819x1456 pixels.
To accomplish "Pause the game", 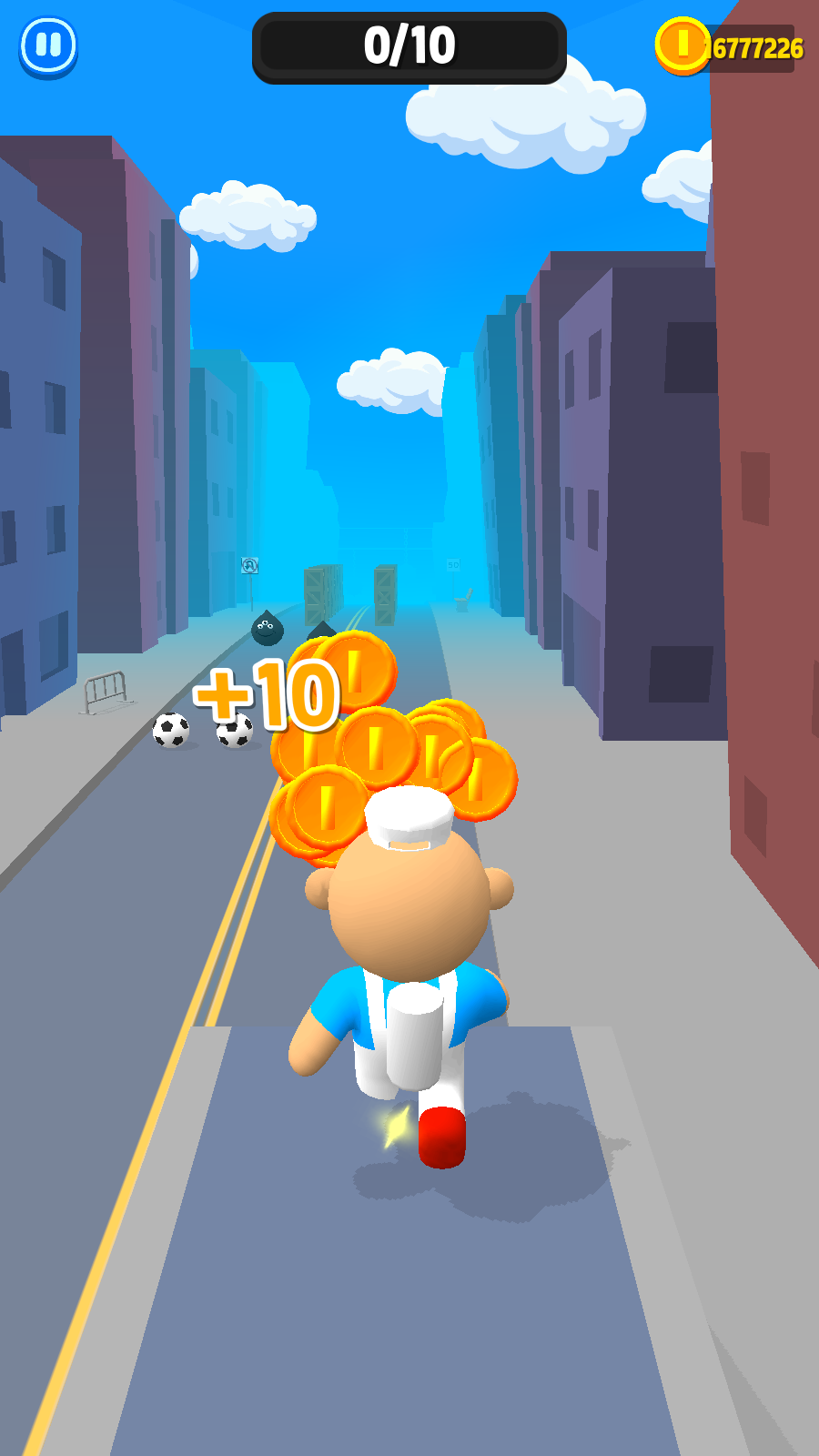I will [x=48, y=45].
